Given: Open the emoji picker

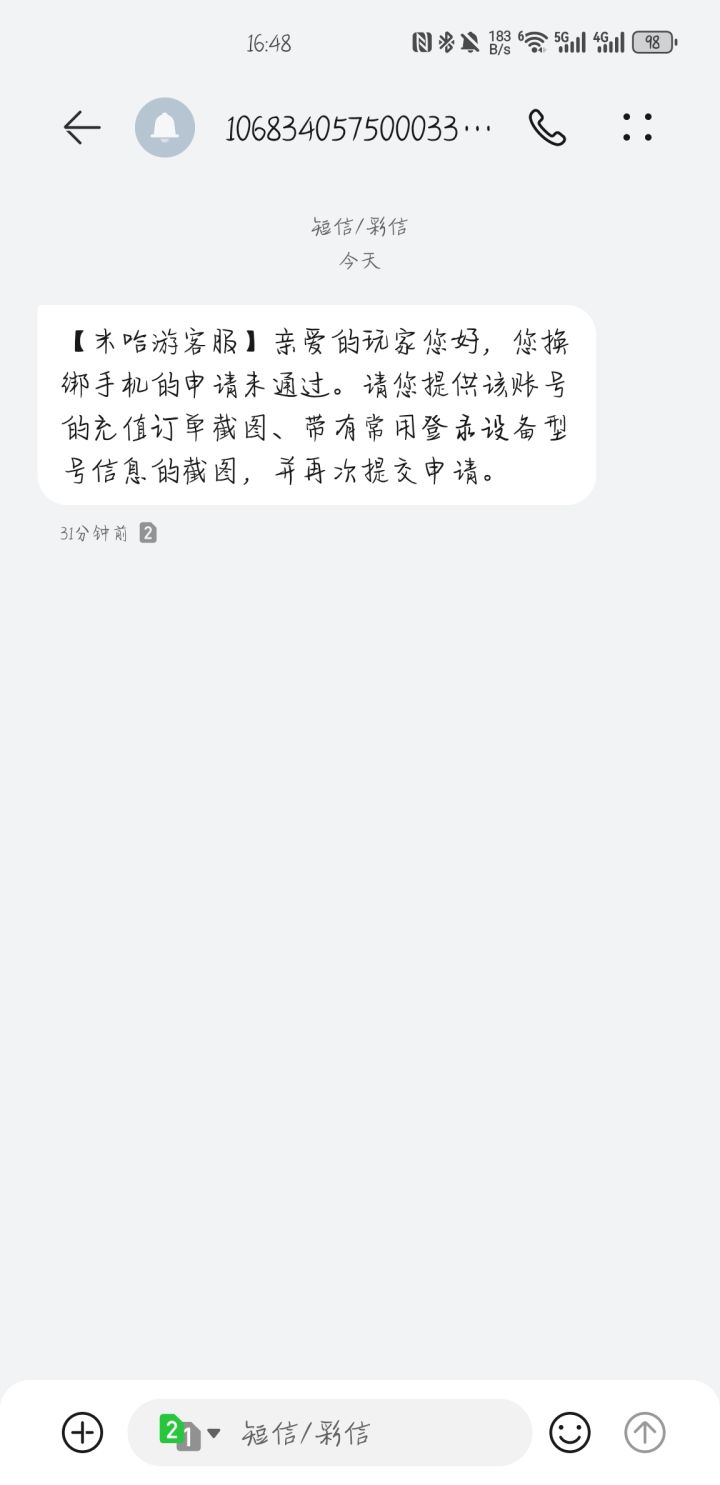Looking at the screenshot, I should [570, 1432].
